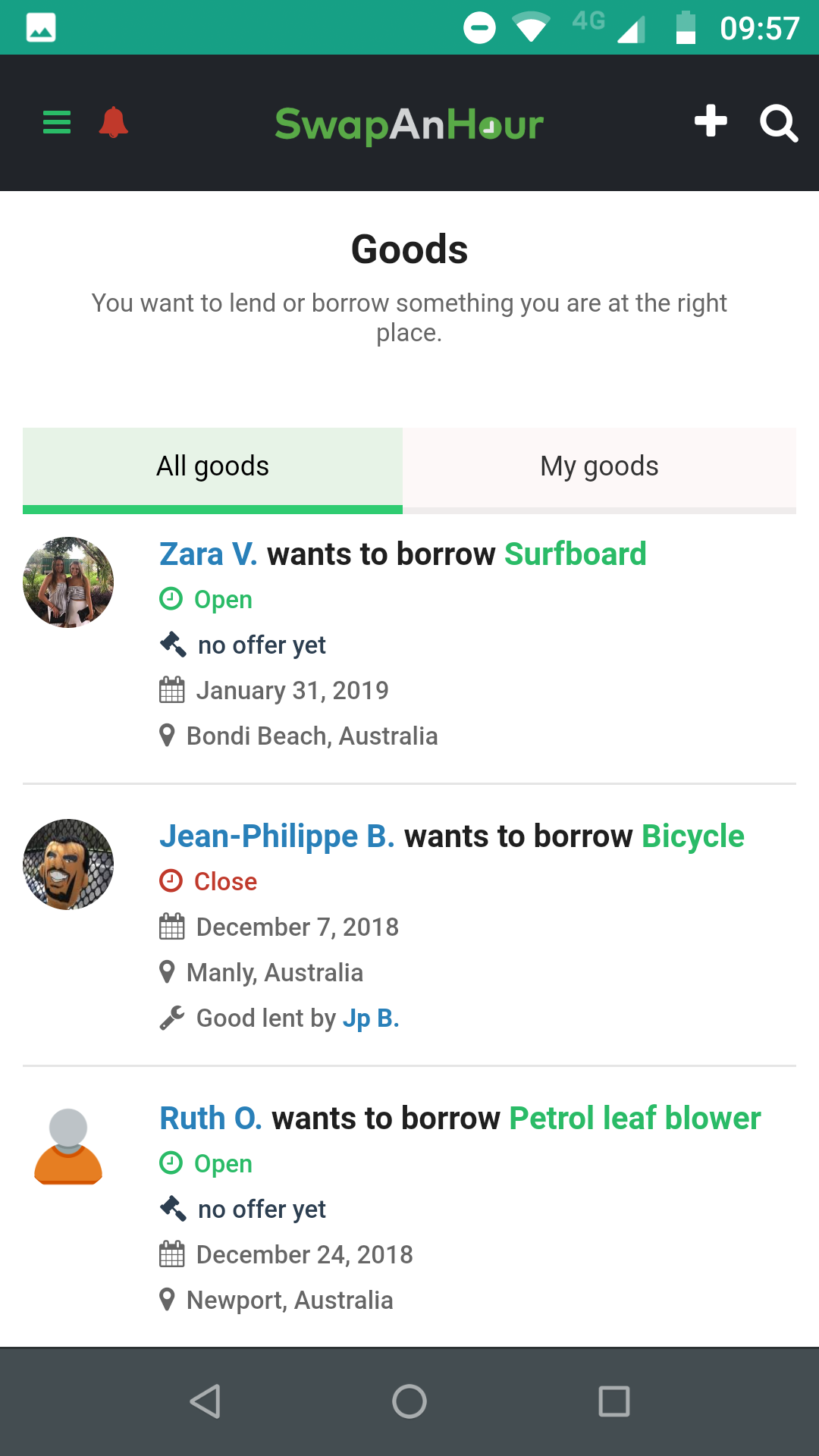Image resolution: width=819 pixels, height=1456 pixels.
Task: Visit Ruth O.'s profile
Action: point(211,1119)
